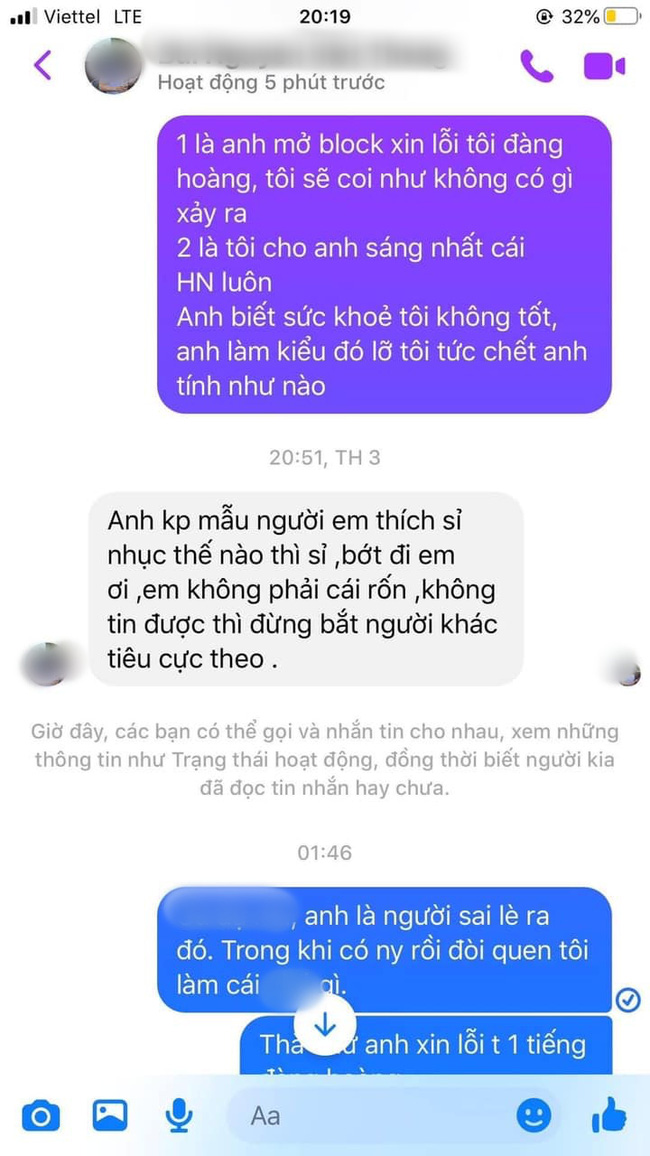Go back to the chat list
The width and height of the screenshot is (650, 1156).
tap(42, 66)
